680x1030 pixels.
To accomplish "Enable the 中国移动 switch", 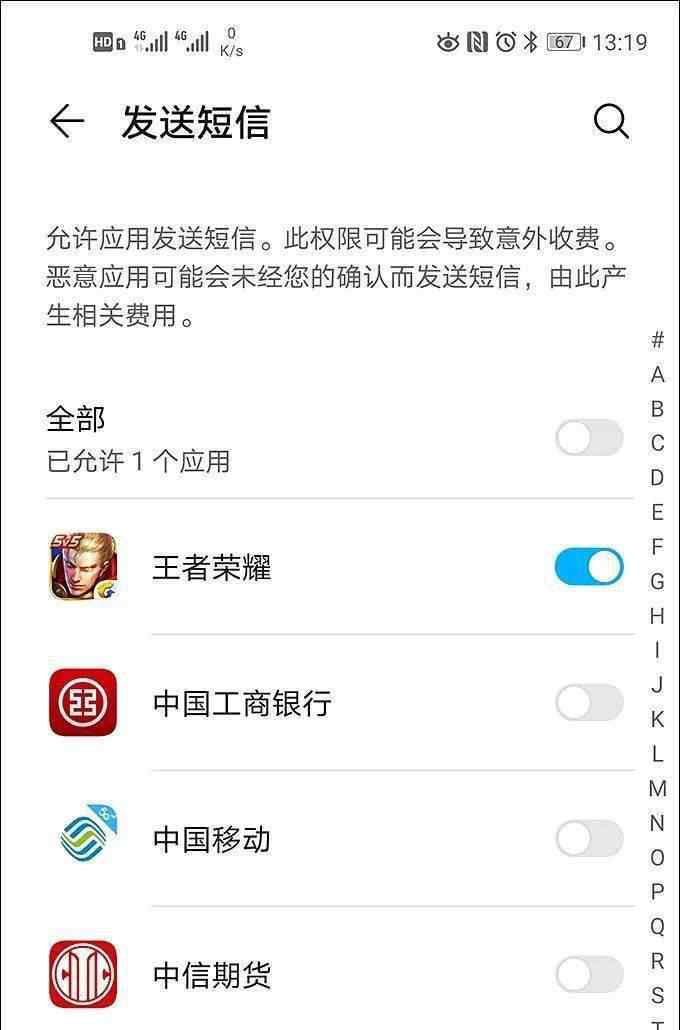I will pyautogui.click(x=589, y=839).
